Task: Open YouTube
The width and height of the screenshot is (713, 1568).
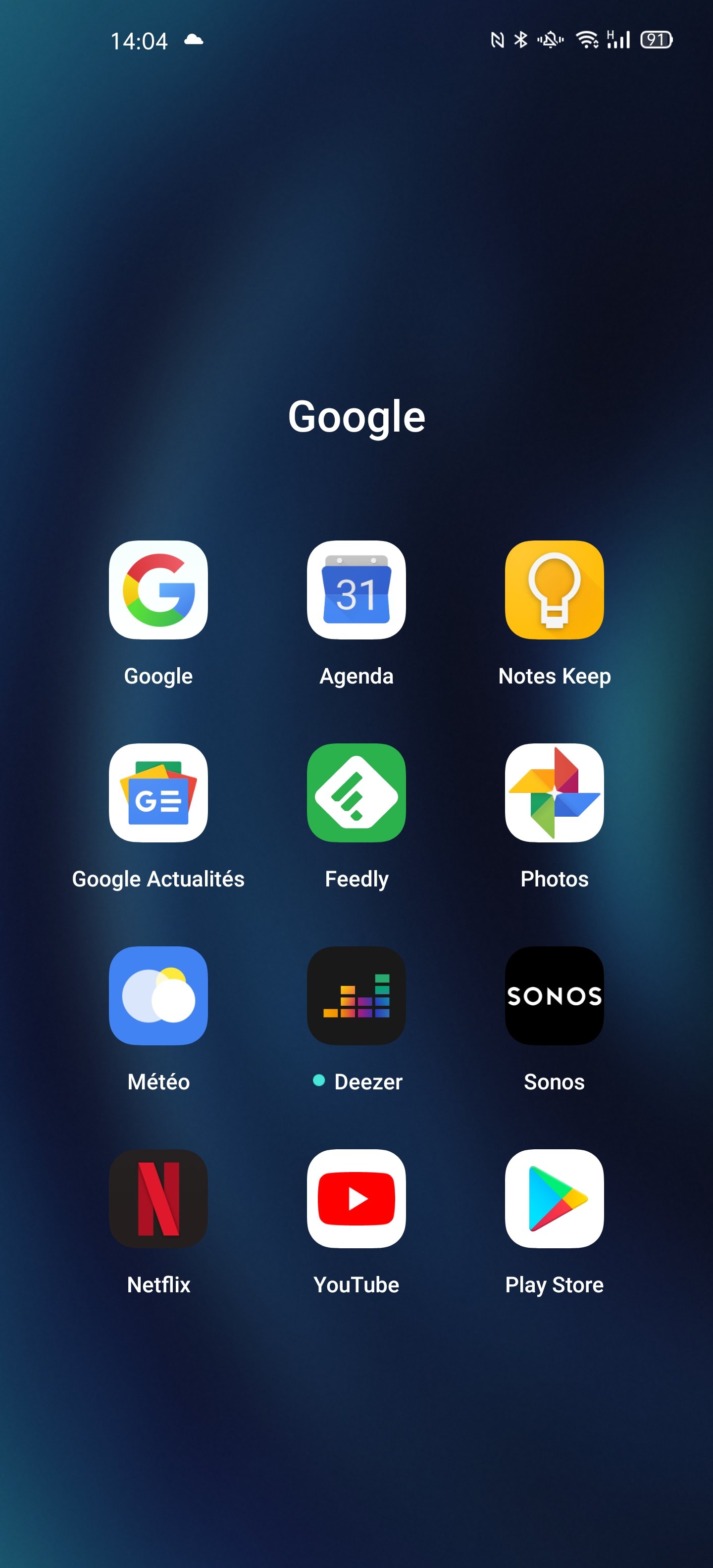Action: [x=356, y=1198]
